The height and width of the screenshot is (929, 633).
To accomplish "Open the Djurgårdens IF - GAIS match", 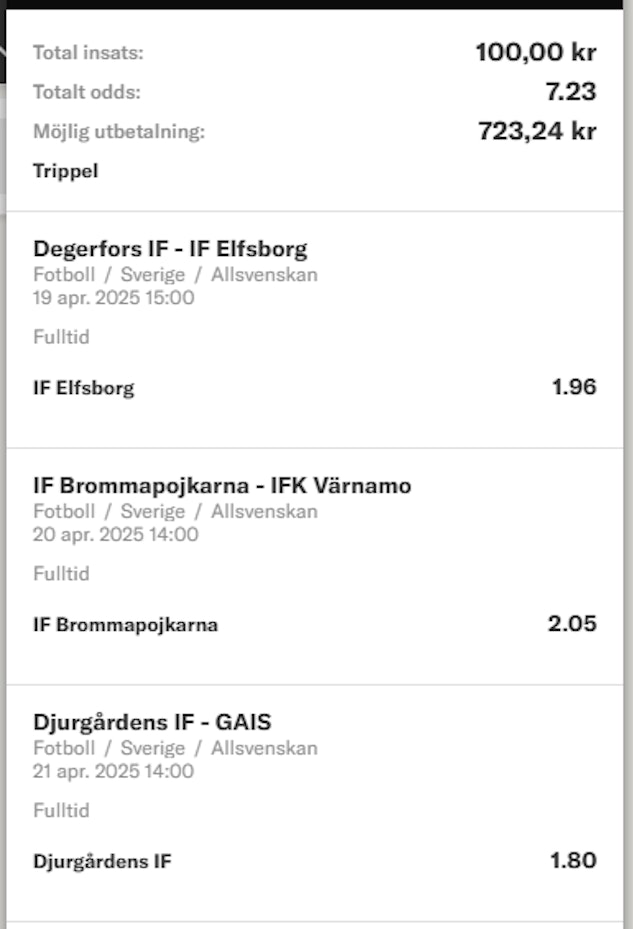I will click(x=152, y=722).
